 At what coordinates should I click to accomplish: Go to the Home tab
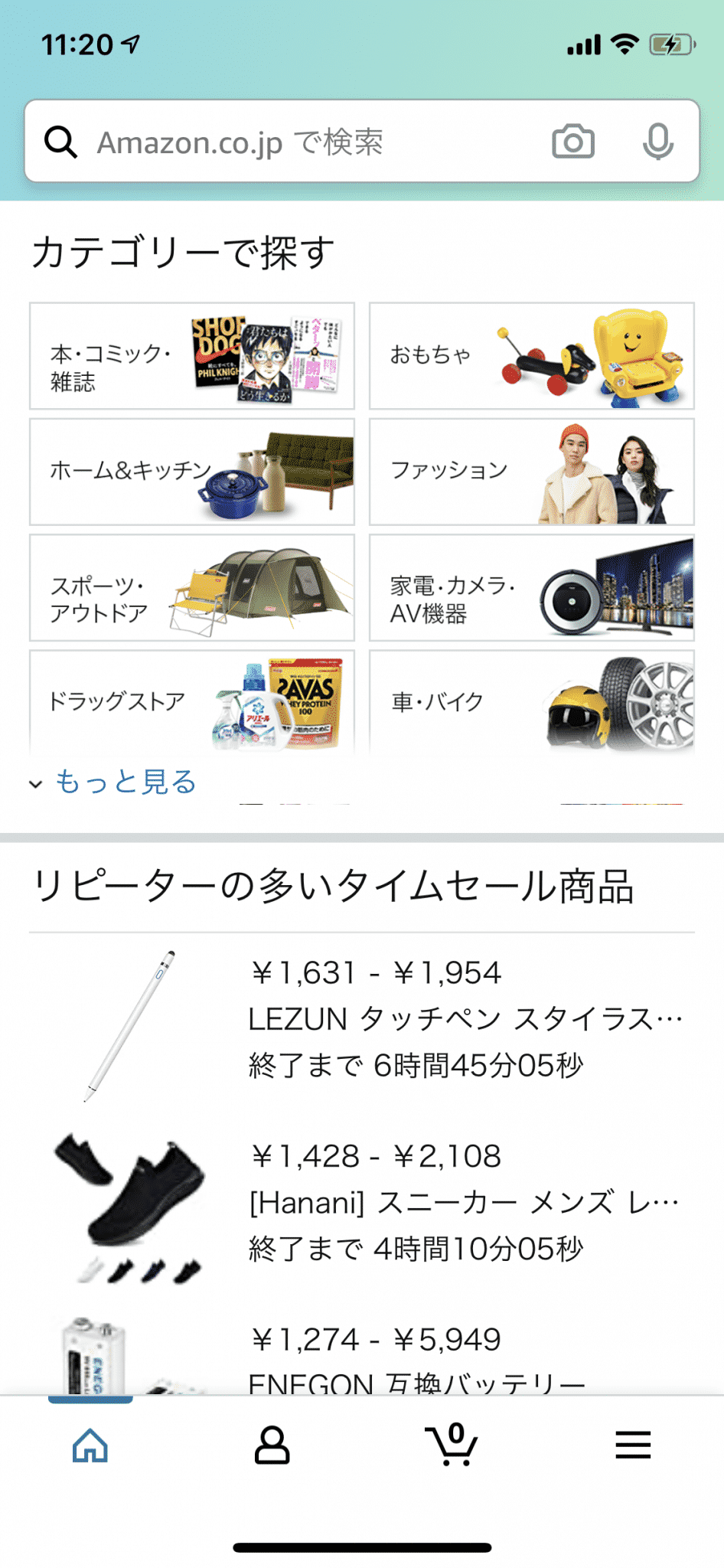click(90, 1445)
